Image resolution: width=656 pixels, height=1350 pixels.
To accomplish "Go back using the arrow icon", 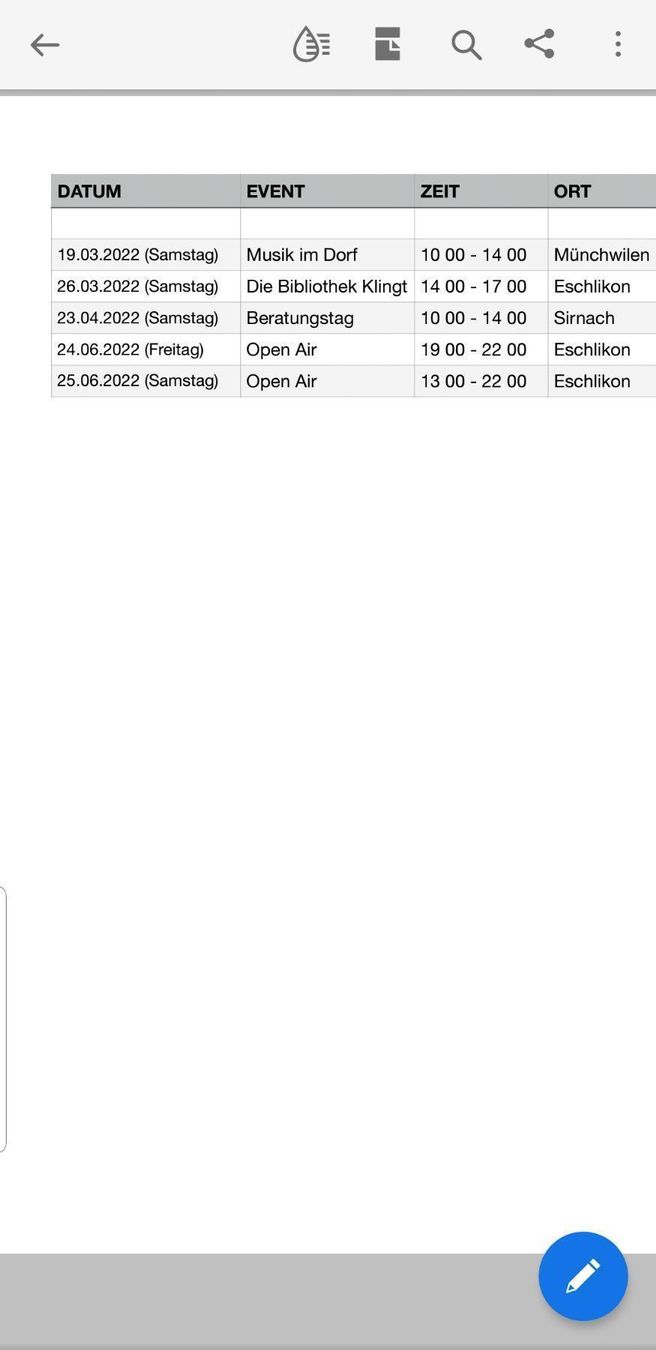I will pyautogui.click(x=45, y=45).
